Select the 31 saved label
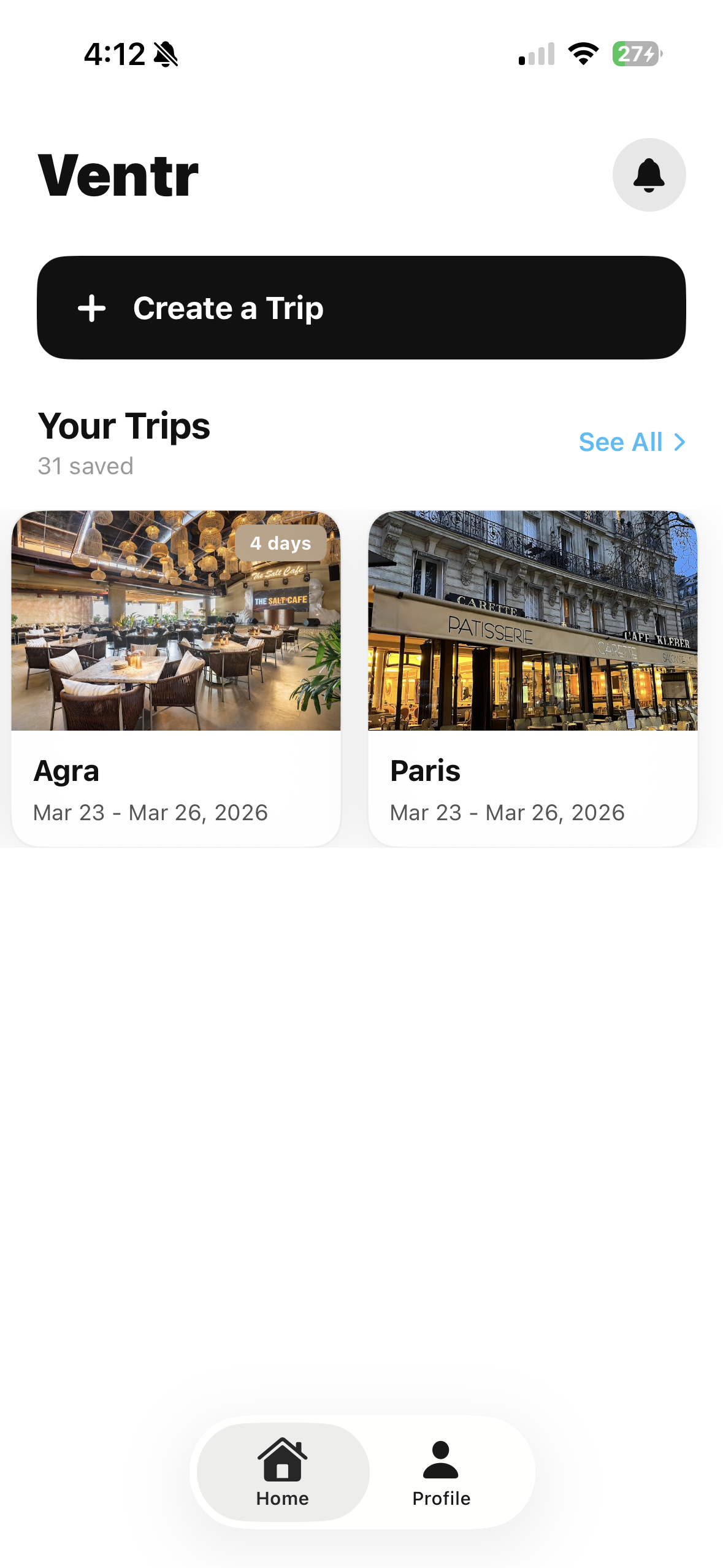723x1568 pixels. 85,466
